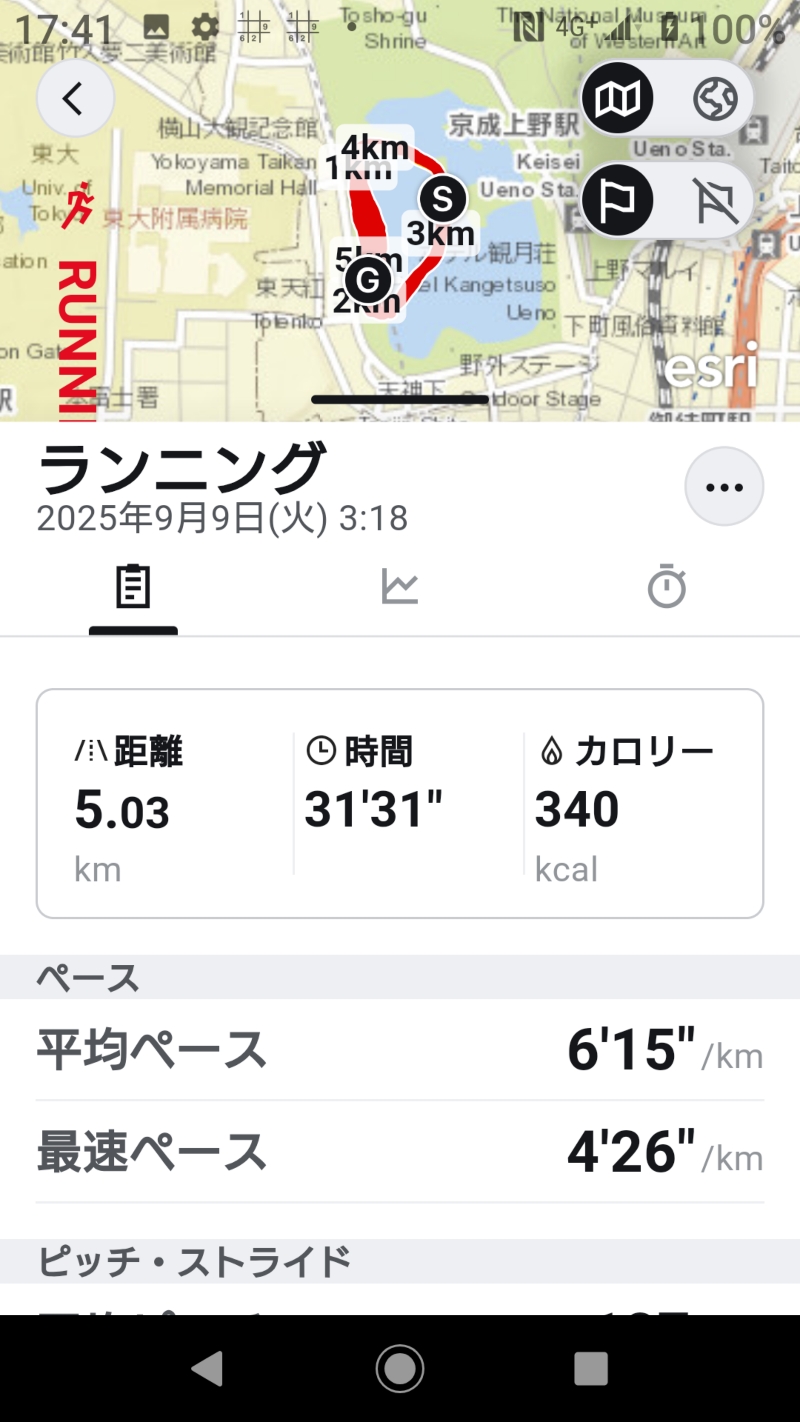This screenshot has height=1422, width=800.
Task: Hide distance flag markers on the route
Action: click(715, 200)
